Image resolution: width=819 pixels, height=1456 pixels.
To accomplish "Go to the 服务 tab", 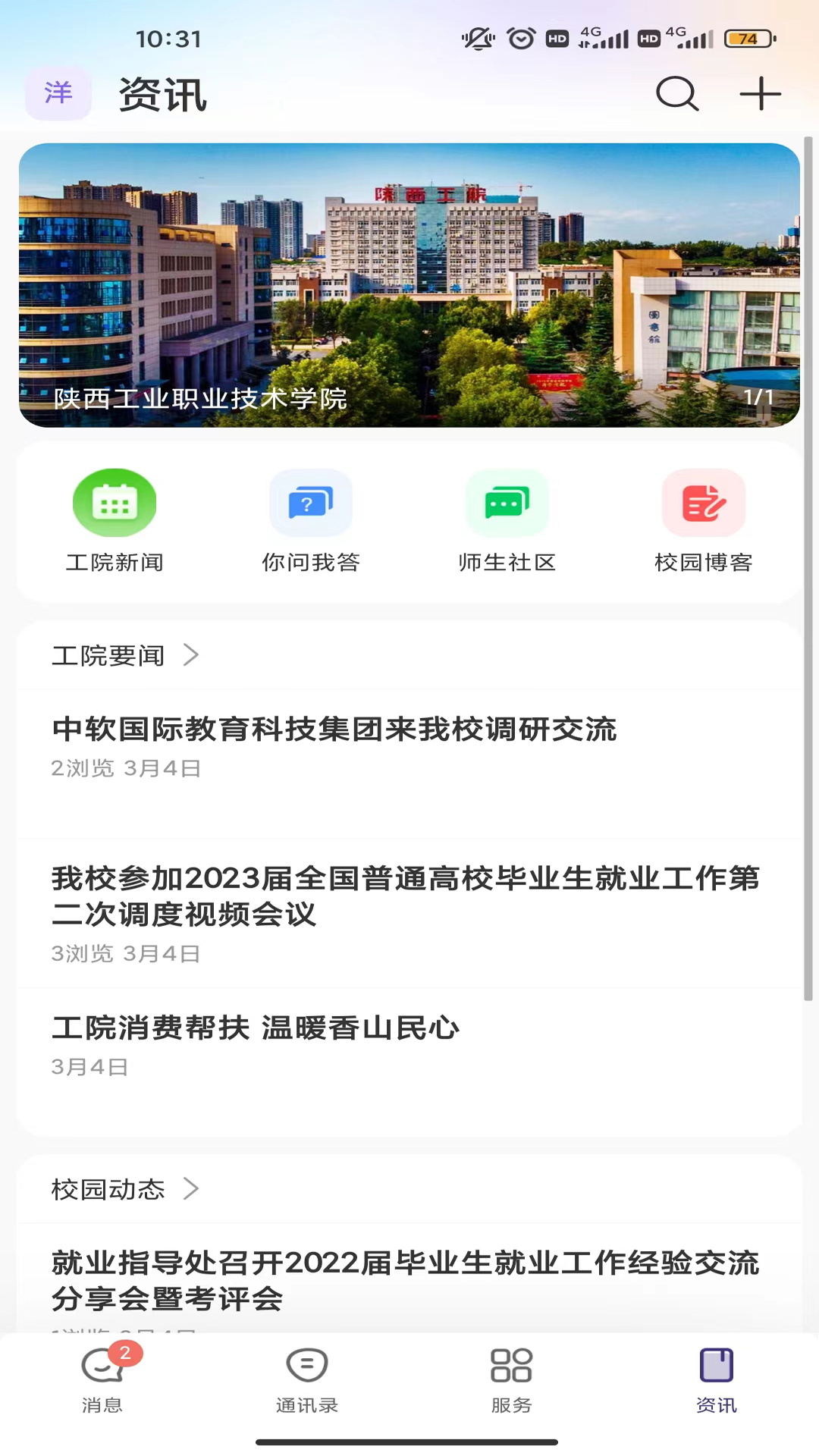I will [512, 1380].
